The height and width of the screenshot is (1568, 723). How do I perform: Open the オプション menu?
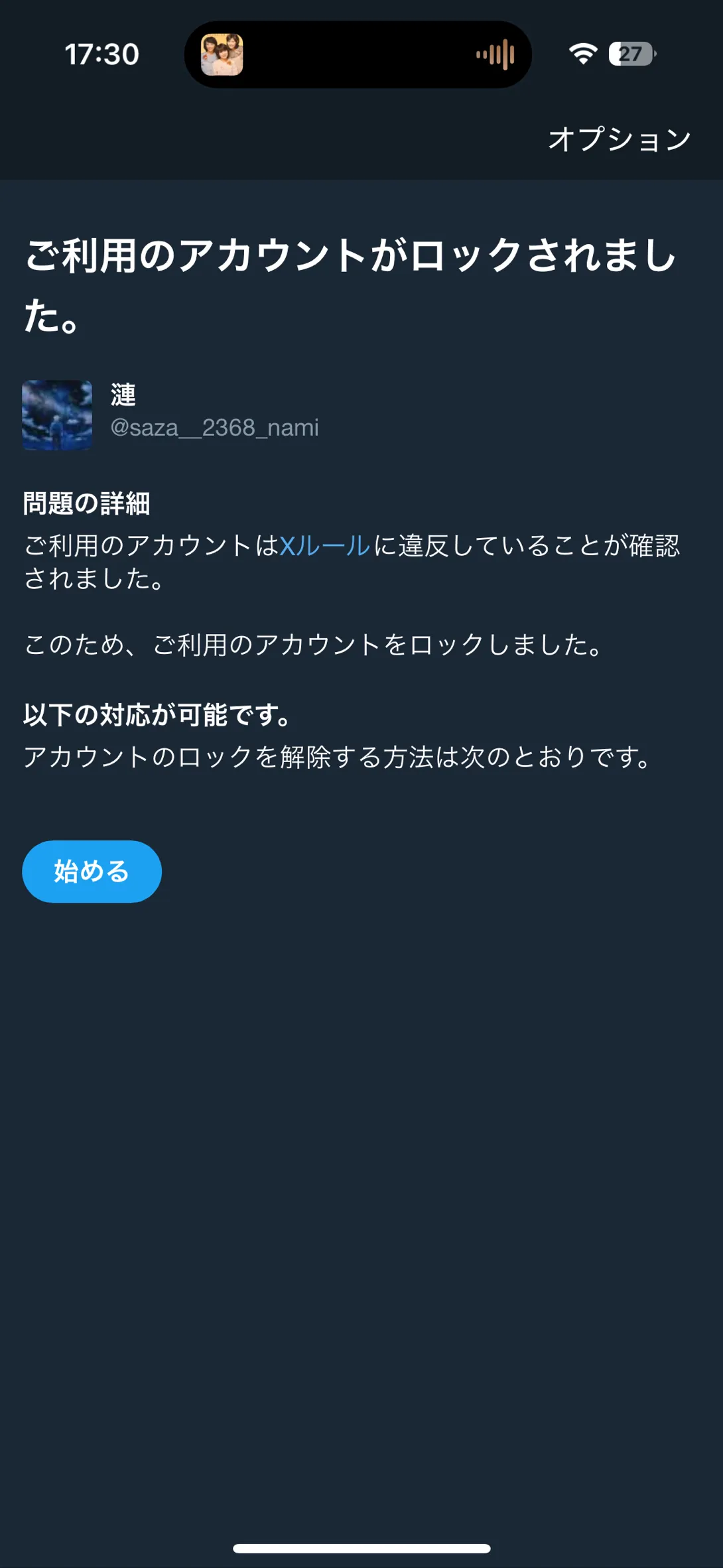tap(619, 140)
